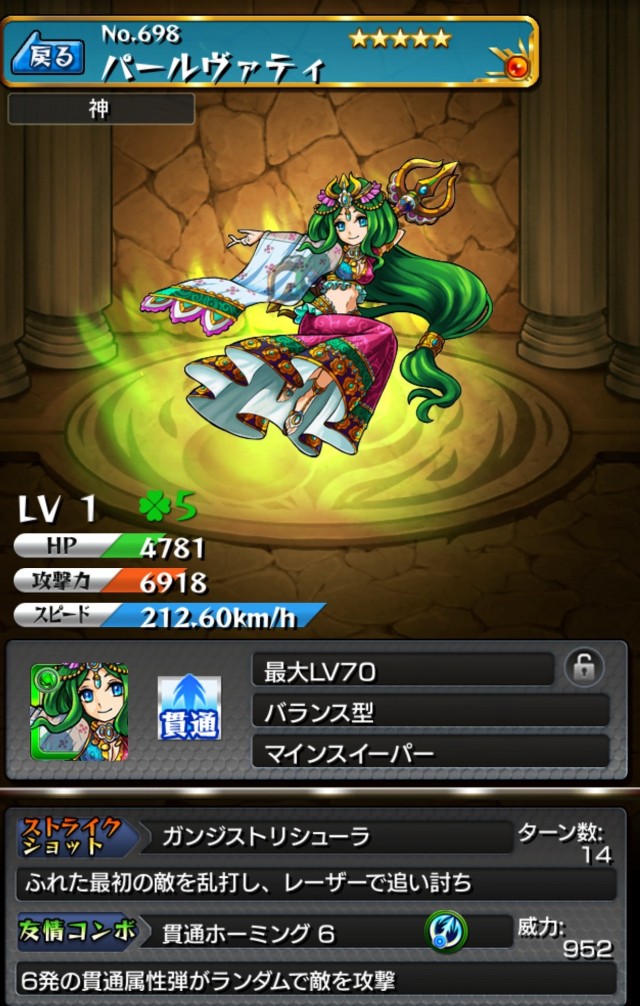Tap the 戻る back button
The height and width of the screenshot is (1006, 640).
coord(47,55)
